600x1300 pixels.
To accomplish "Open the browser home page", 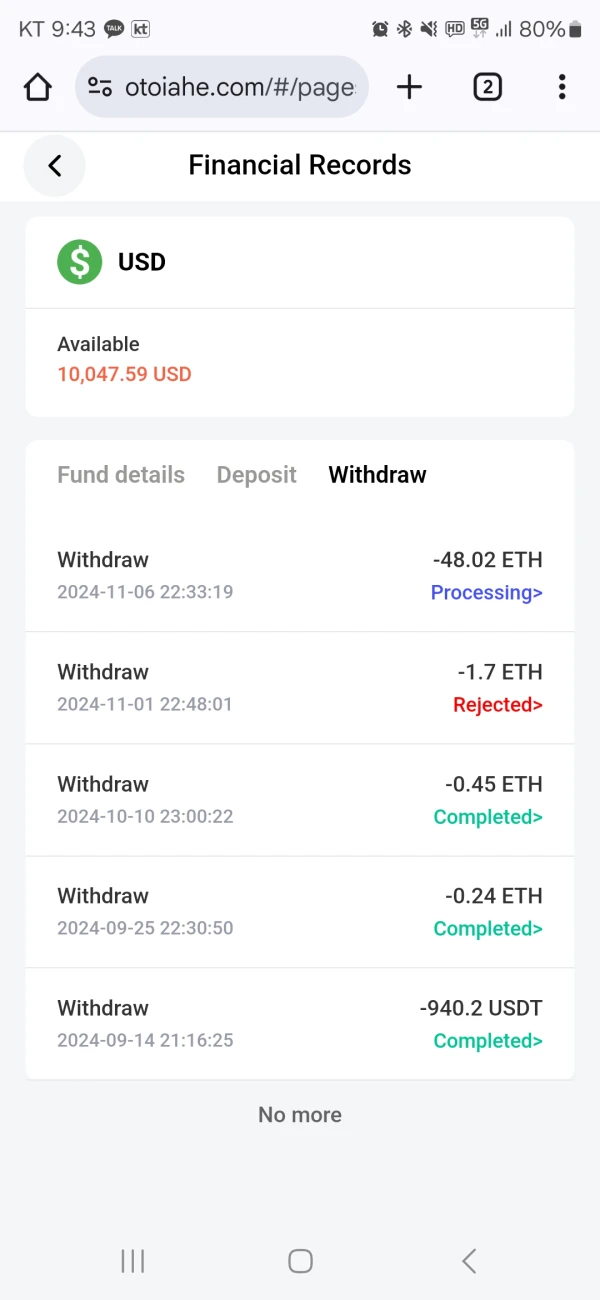I will coord(38,88).
